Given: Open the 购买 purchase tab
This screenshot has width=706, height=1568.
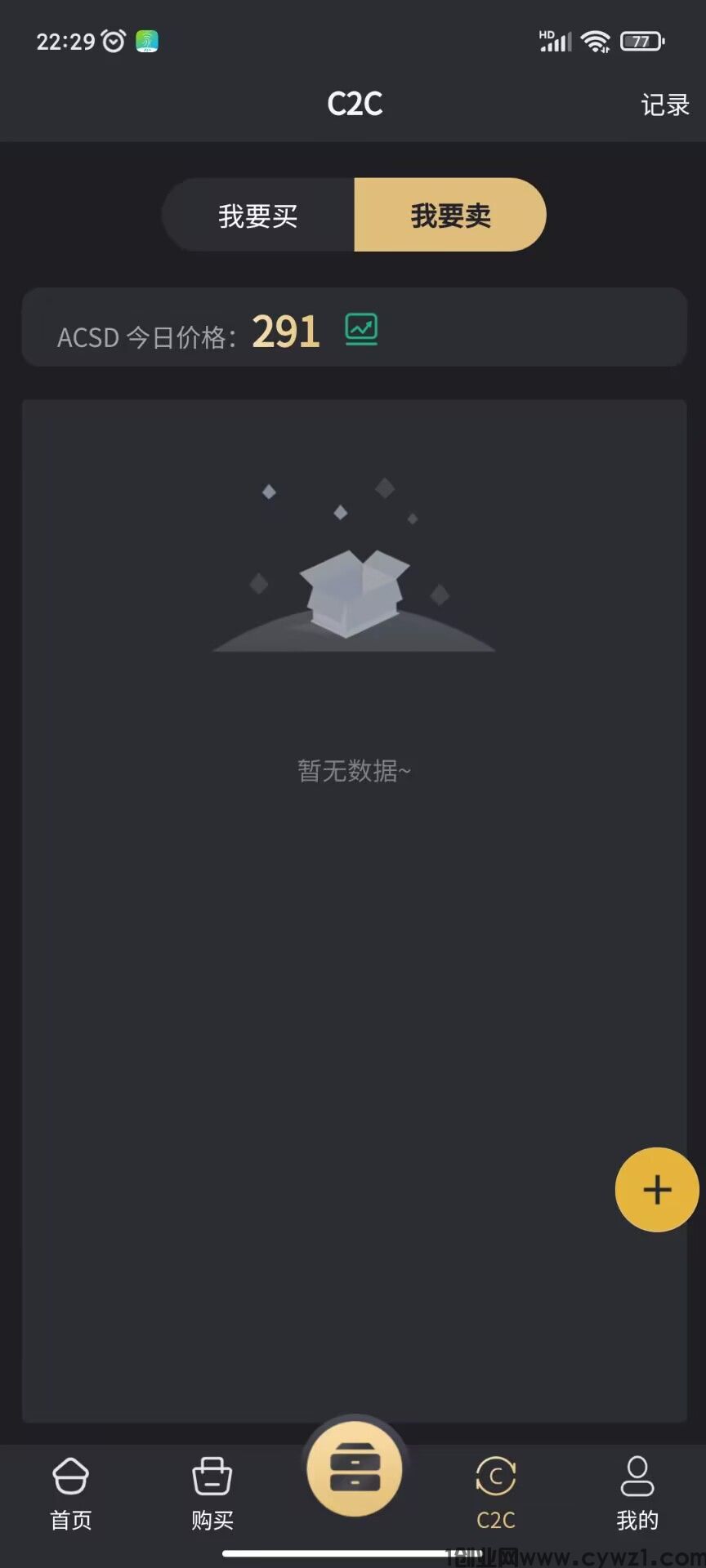Looking at the screenshot, I should tap(212, 1494).
